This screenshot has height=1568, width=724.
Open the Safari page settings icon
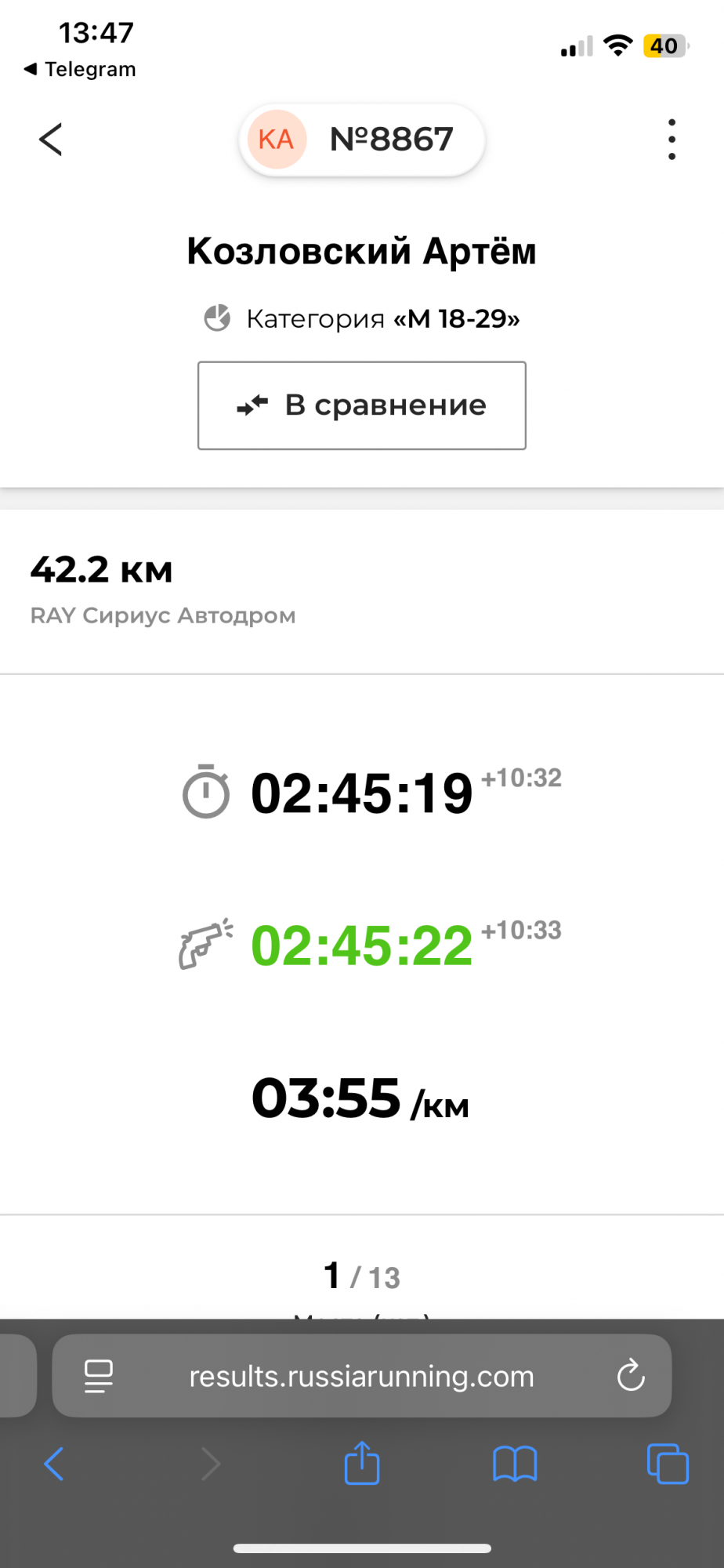99,1376
